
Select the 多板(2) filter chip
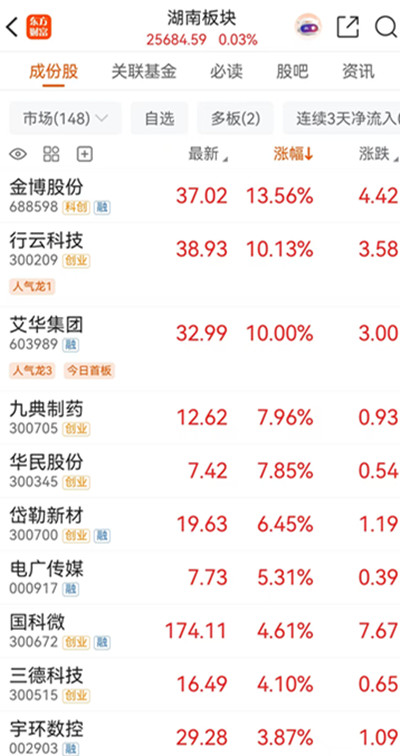pos(235,118)
